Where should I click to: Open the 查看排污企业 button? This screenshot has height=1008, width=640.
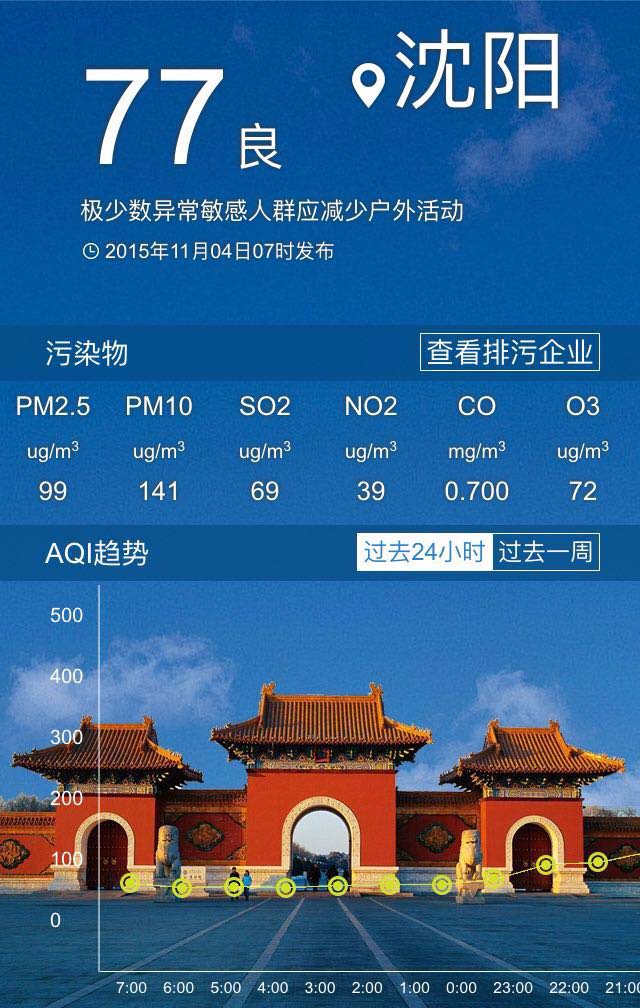pos(509,352)
